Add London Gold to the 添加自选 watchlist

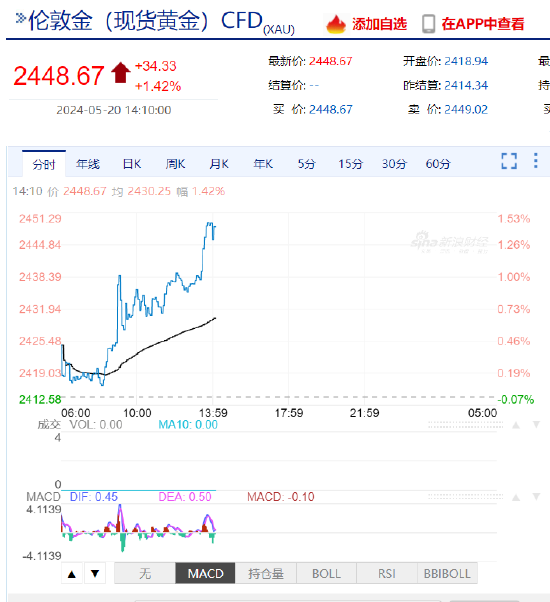pos(367,24)
